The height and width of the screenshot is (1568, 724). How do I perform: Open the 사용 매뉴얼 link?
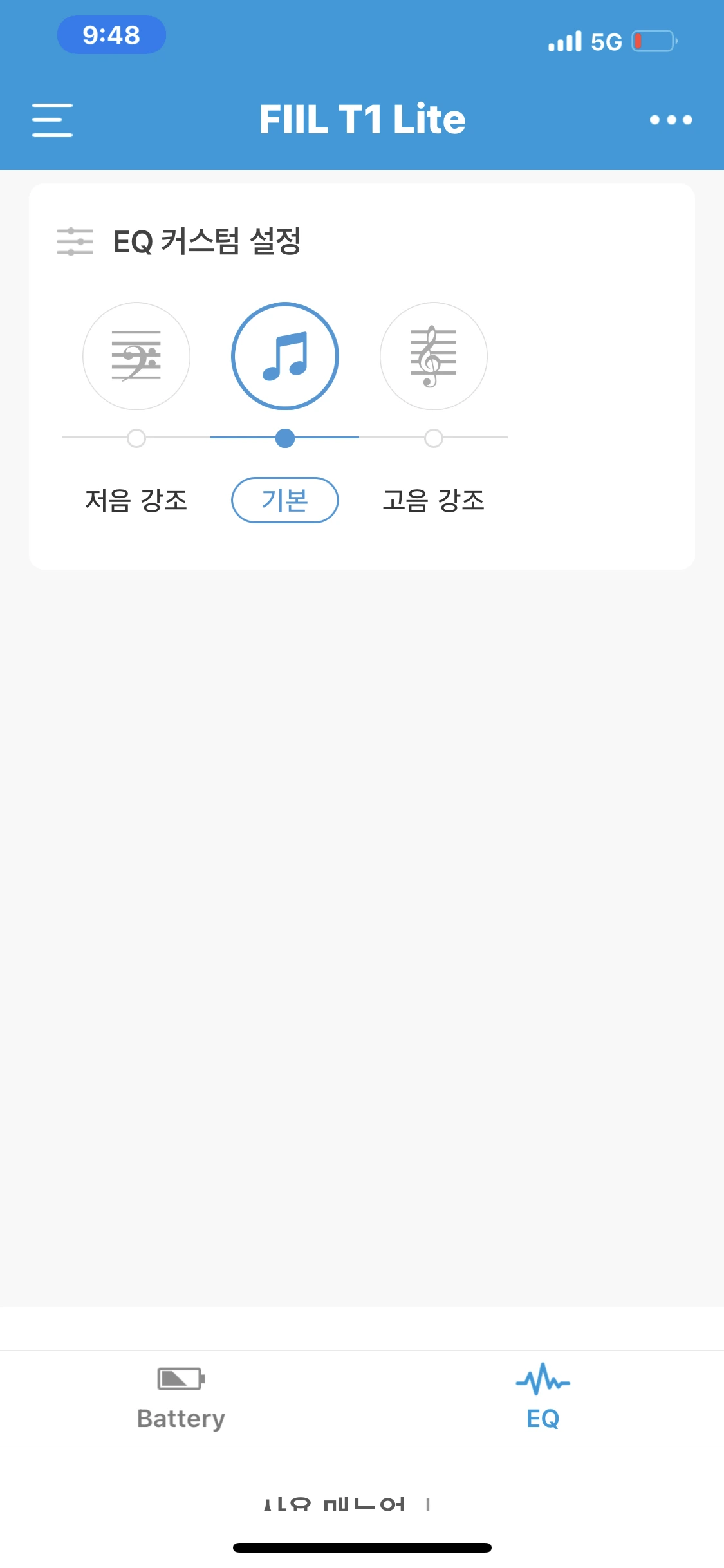click(335, 1504)
